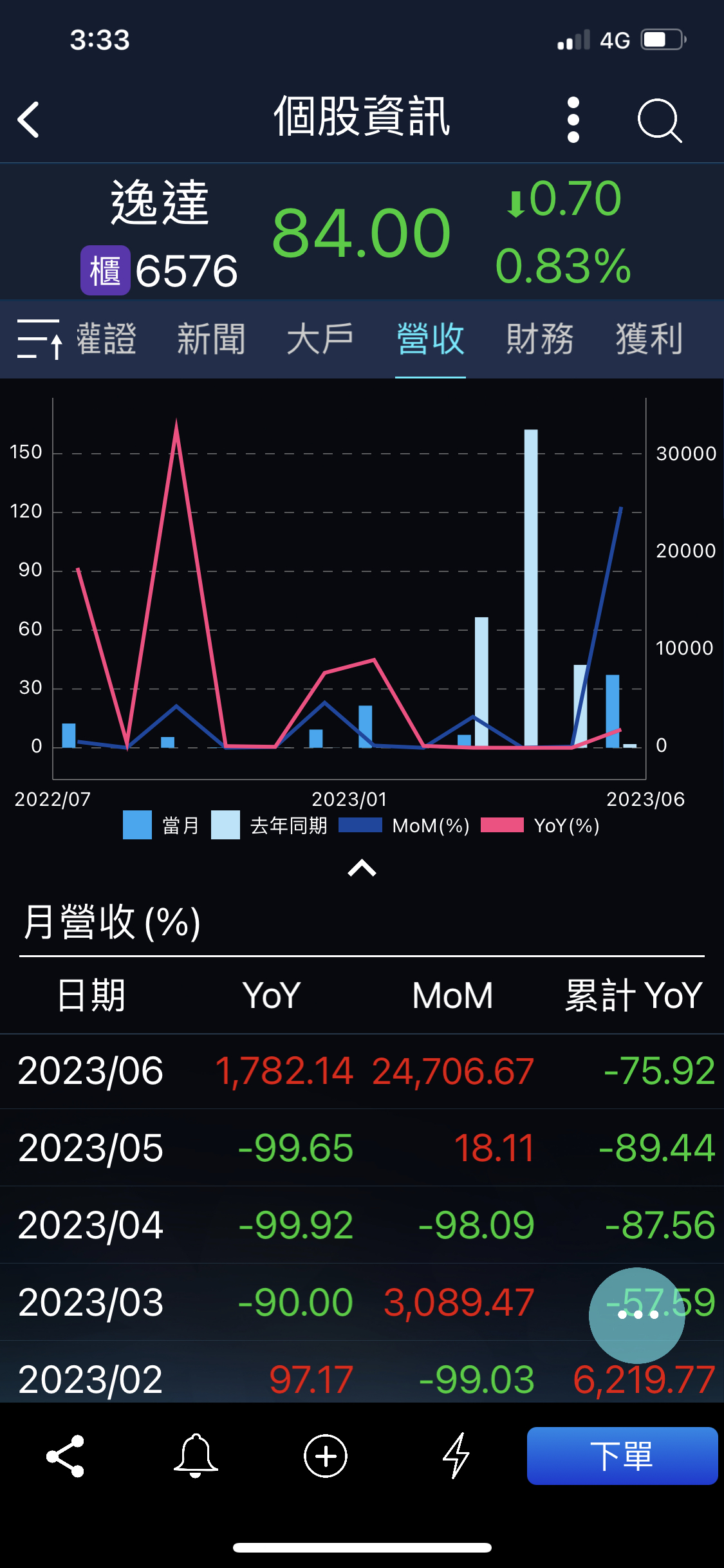
Task: Switch to the 獲利 tab
Action: pos(649,339)
